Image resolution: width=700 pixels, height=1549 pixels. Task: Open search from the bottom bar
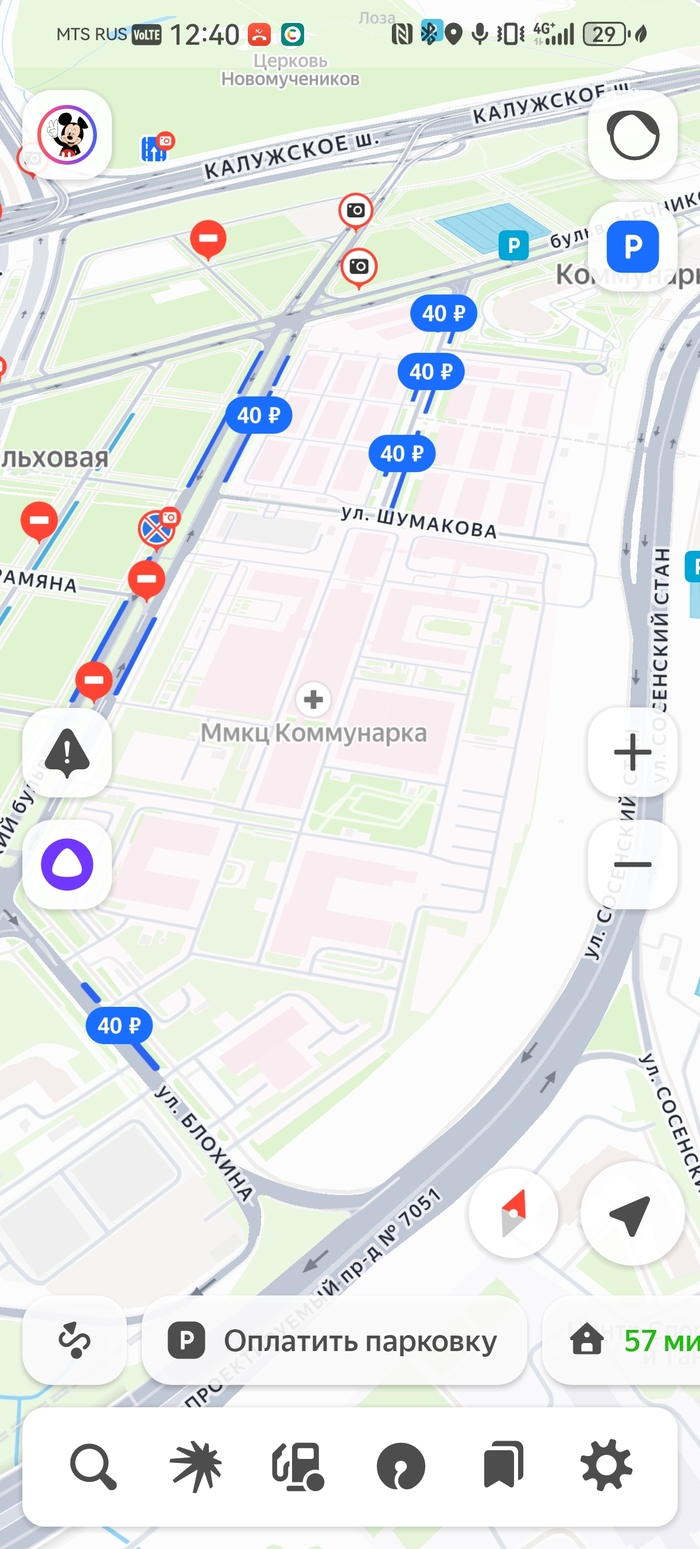pos(93,1467)
